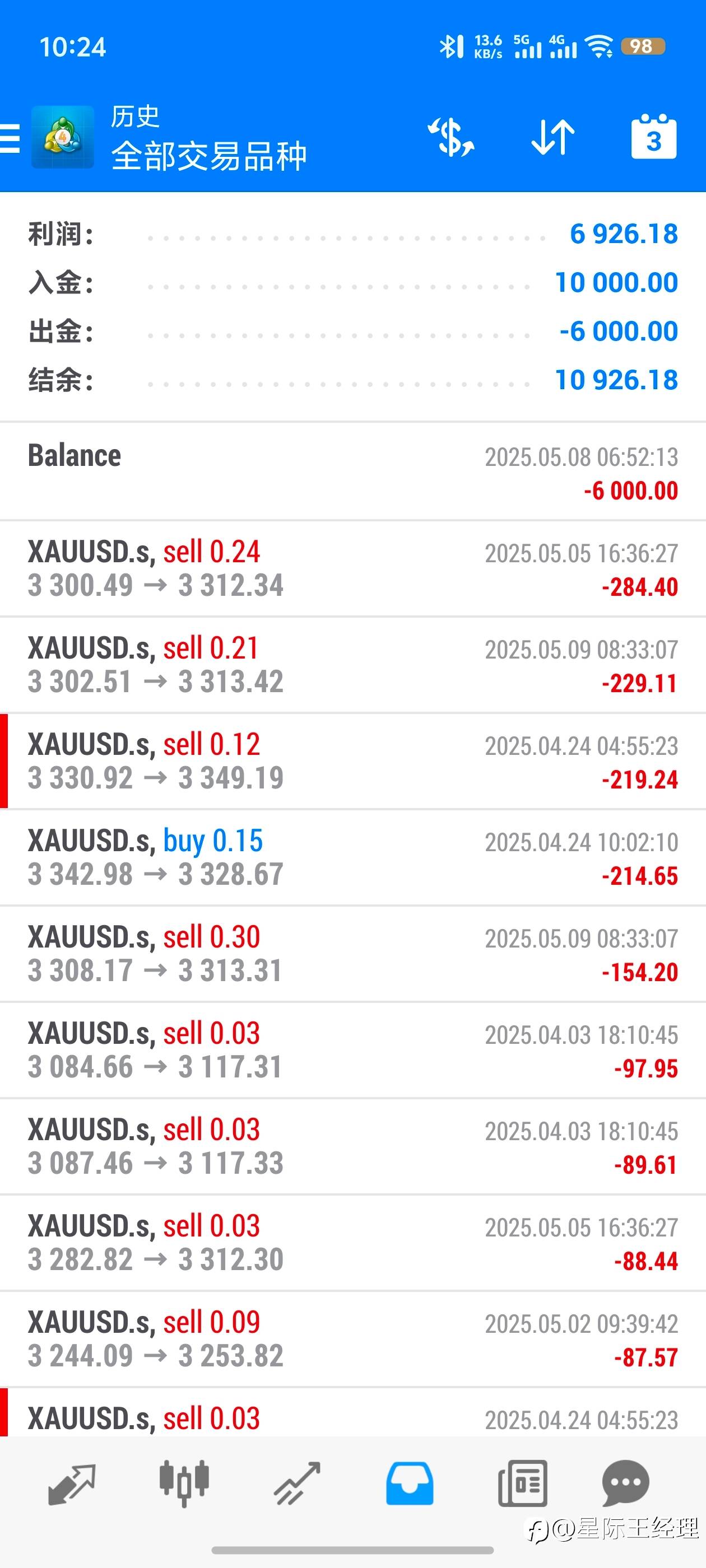Open the side drawer menu
Image resolution: width=706 pixels, height=1568 pixels.
coord(10,137)
